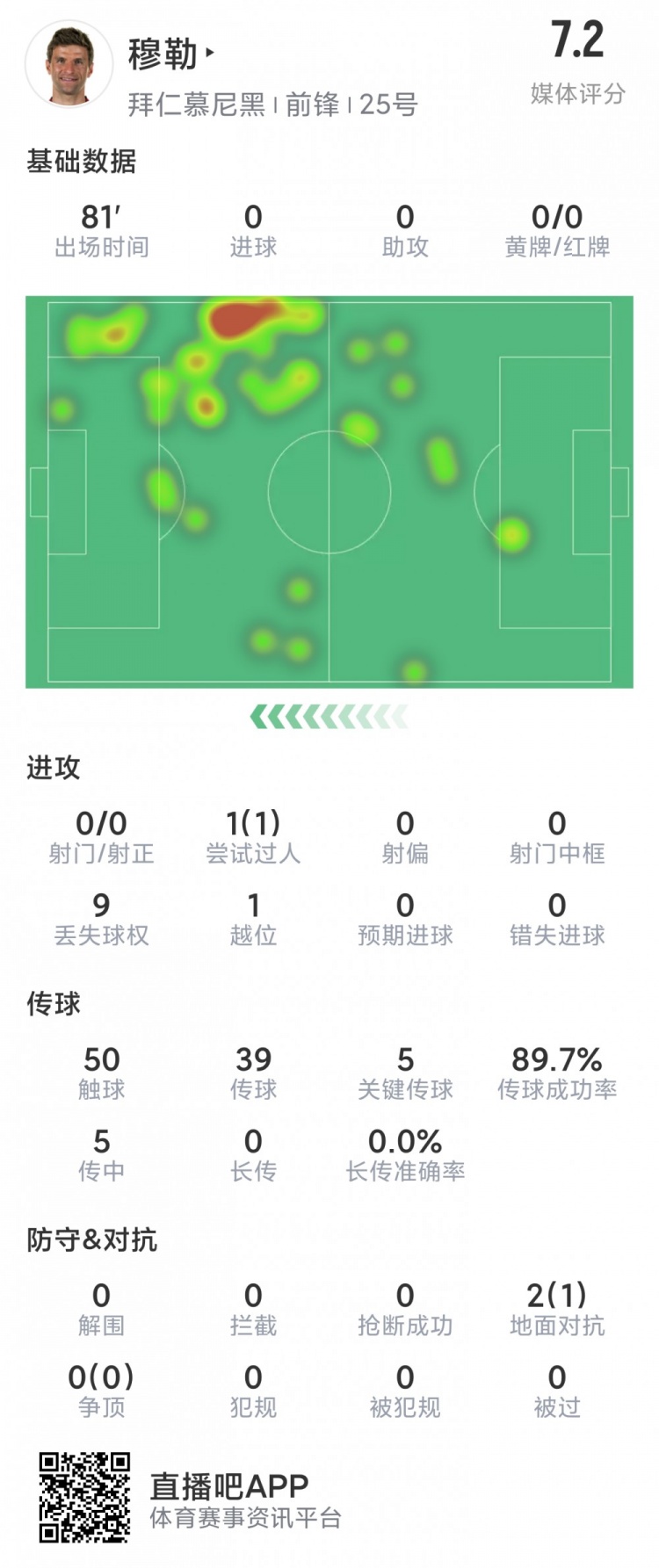Expand the arrow next to 穆勒 name
Image resolution: width=659 pixels, height=1568 pixels.
[210, 54]
